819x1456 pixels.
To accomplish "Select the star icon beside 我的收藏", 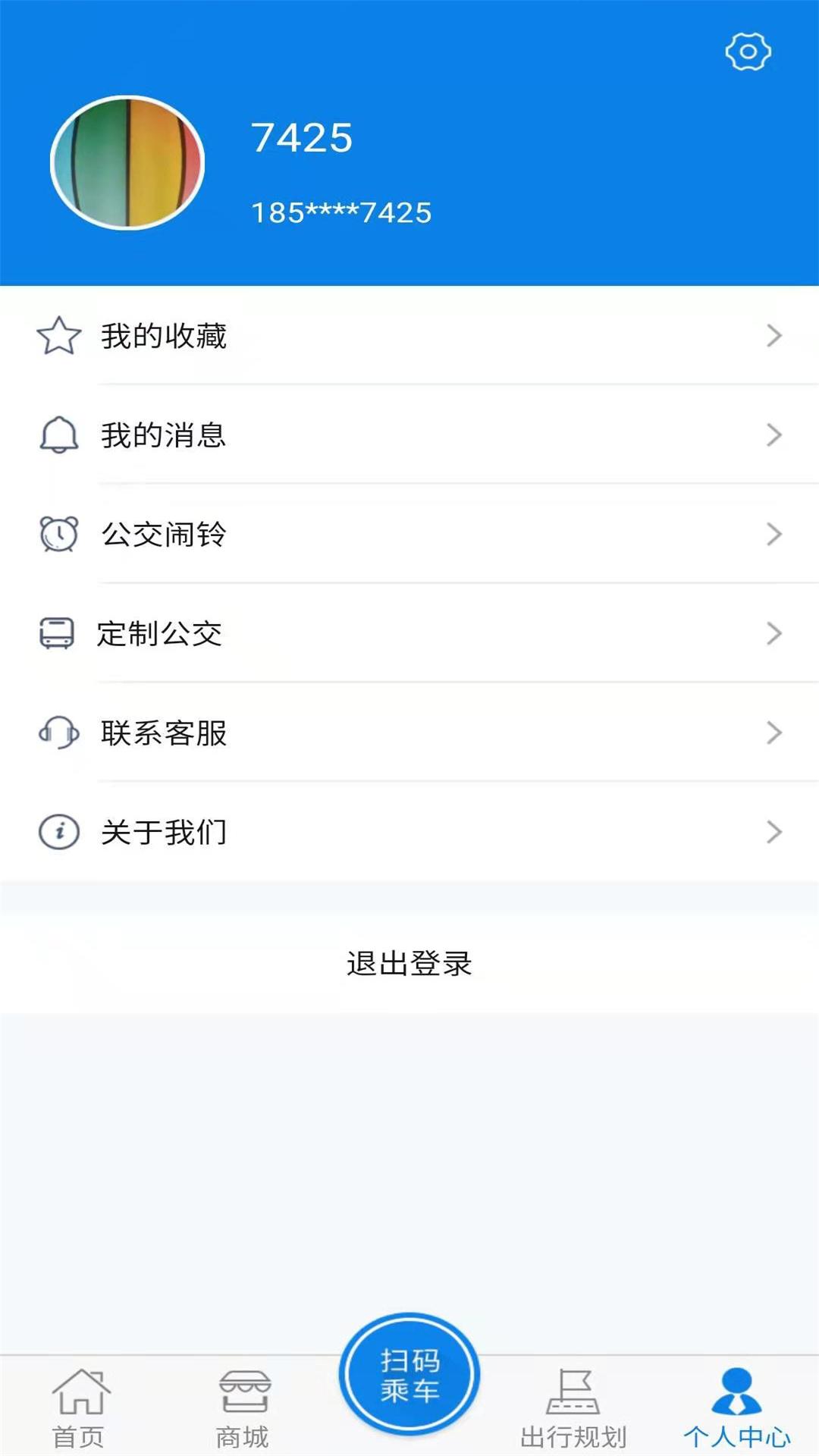I will 58,334.
